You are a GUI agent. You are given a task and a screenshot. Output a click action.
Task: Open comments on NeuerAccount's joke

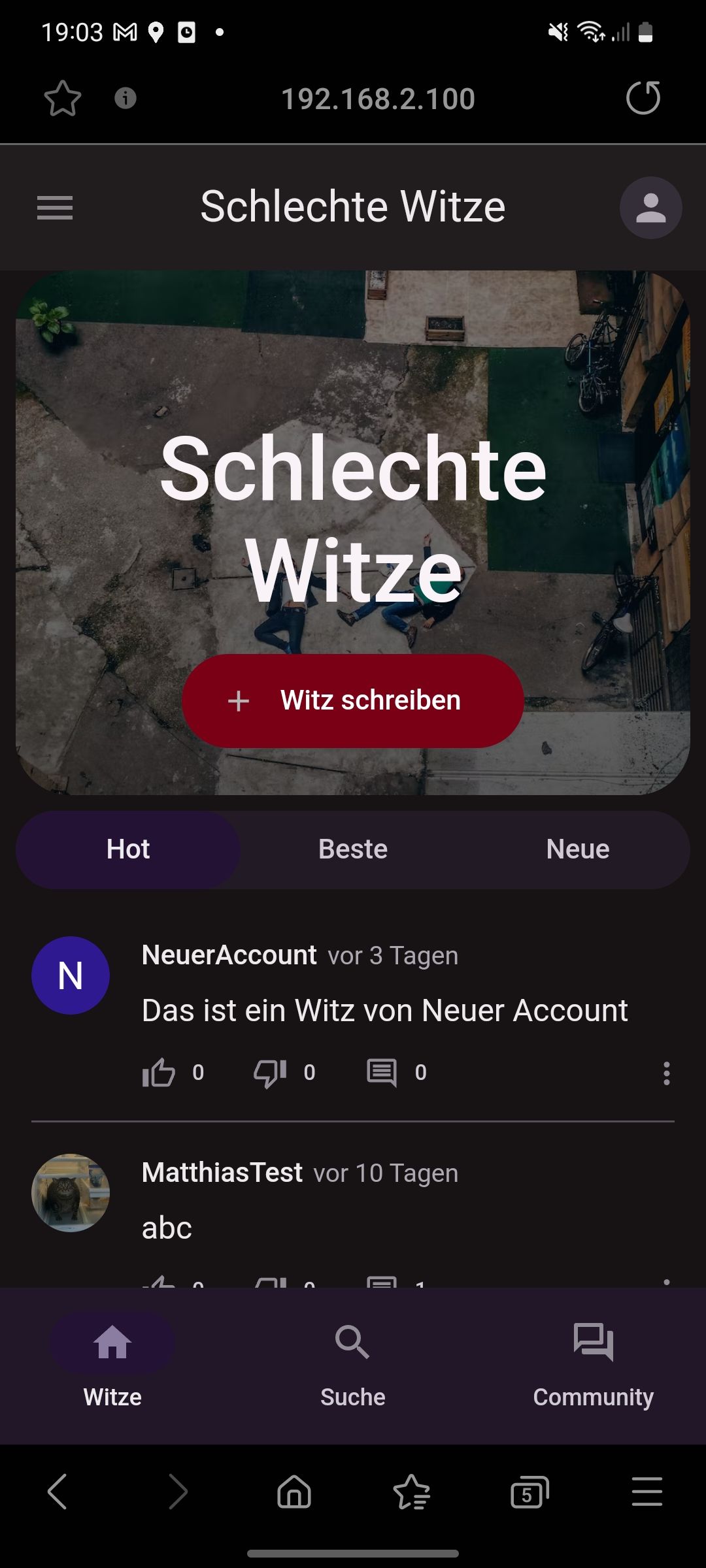(x=382, y=1073)
